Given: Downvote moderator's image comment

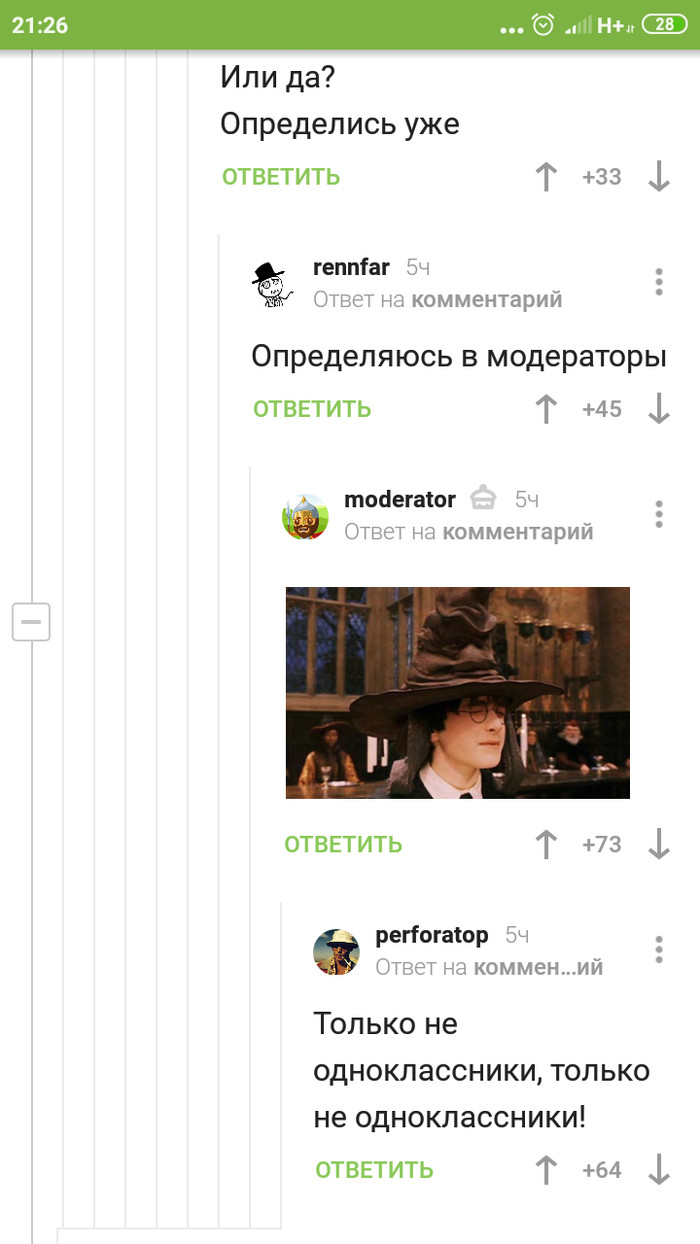Looking at the screenshot, I should [658, 844].
